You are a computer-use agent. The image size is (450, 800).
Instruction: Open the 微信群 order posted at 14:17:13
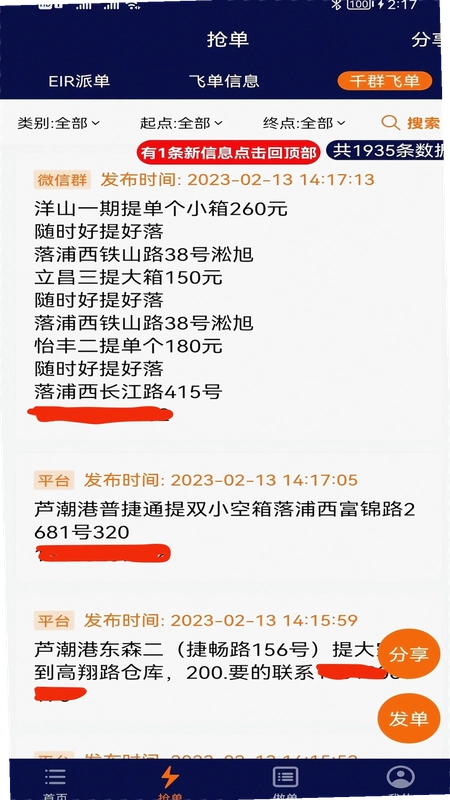click(x=228, y=299)
